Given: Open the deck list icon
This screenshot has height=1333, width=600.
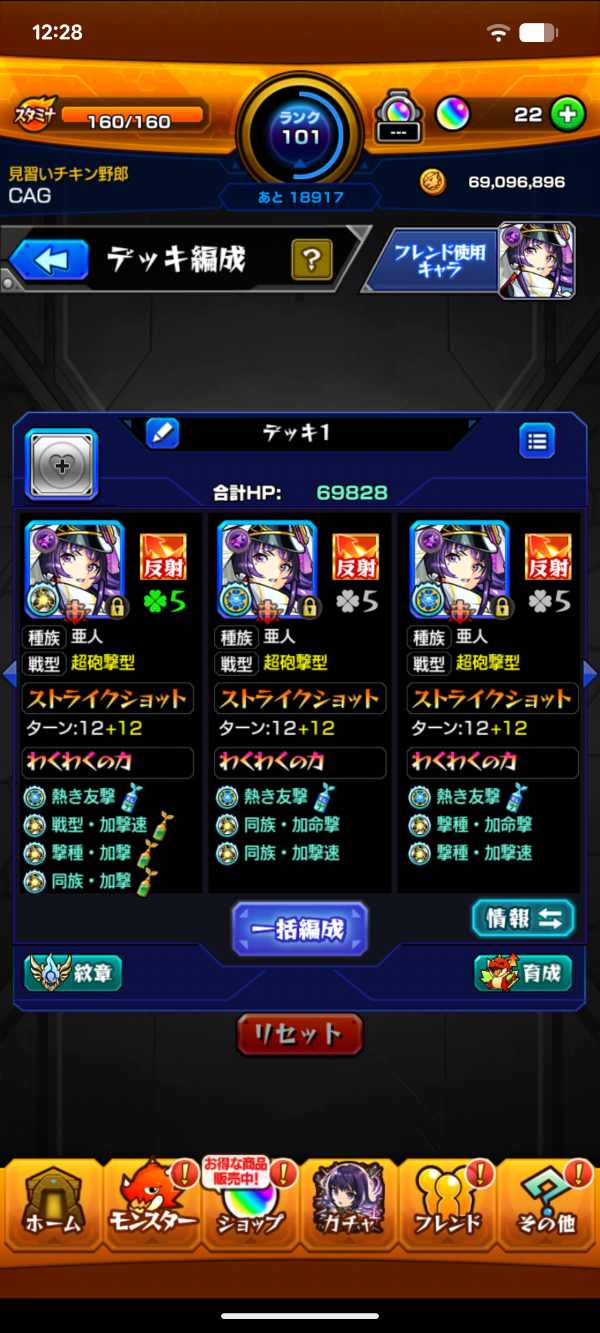Looking at the screenshot, I should (x=537, y=440).
